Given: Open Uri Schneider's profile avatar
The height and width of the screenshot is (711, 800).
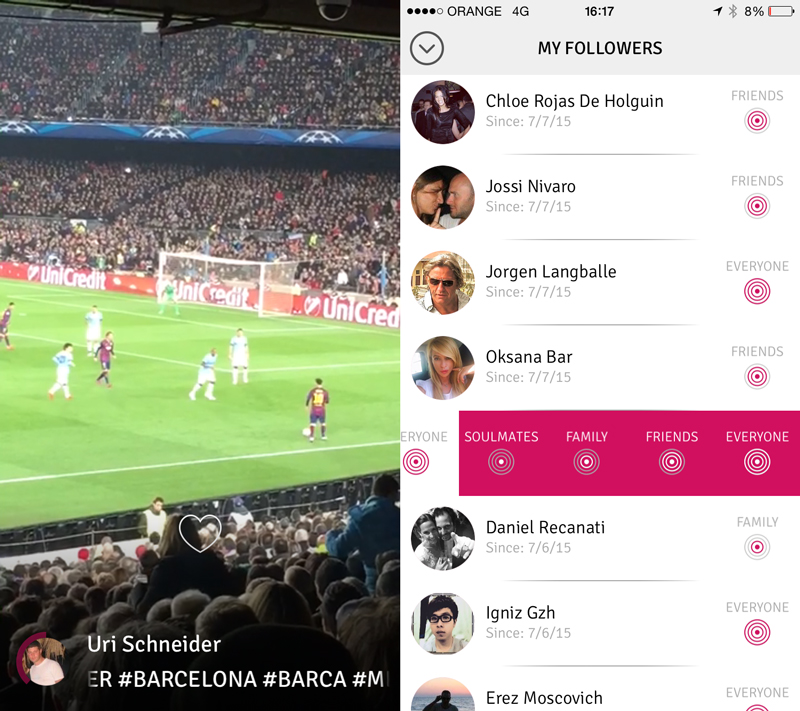Looking at the screenshot, I should 42,661.
